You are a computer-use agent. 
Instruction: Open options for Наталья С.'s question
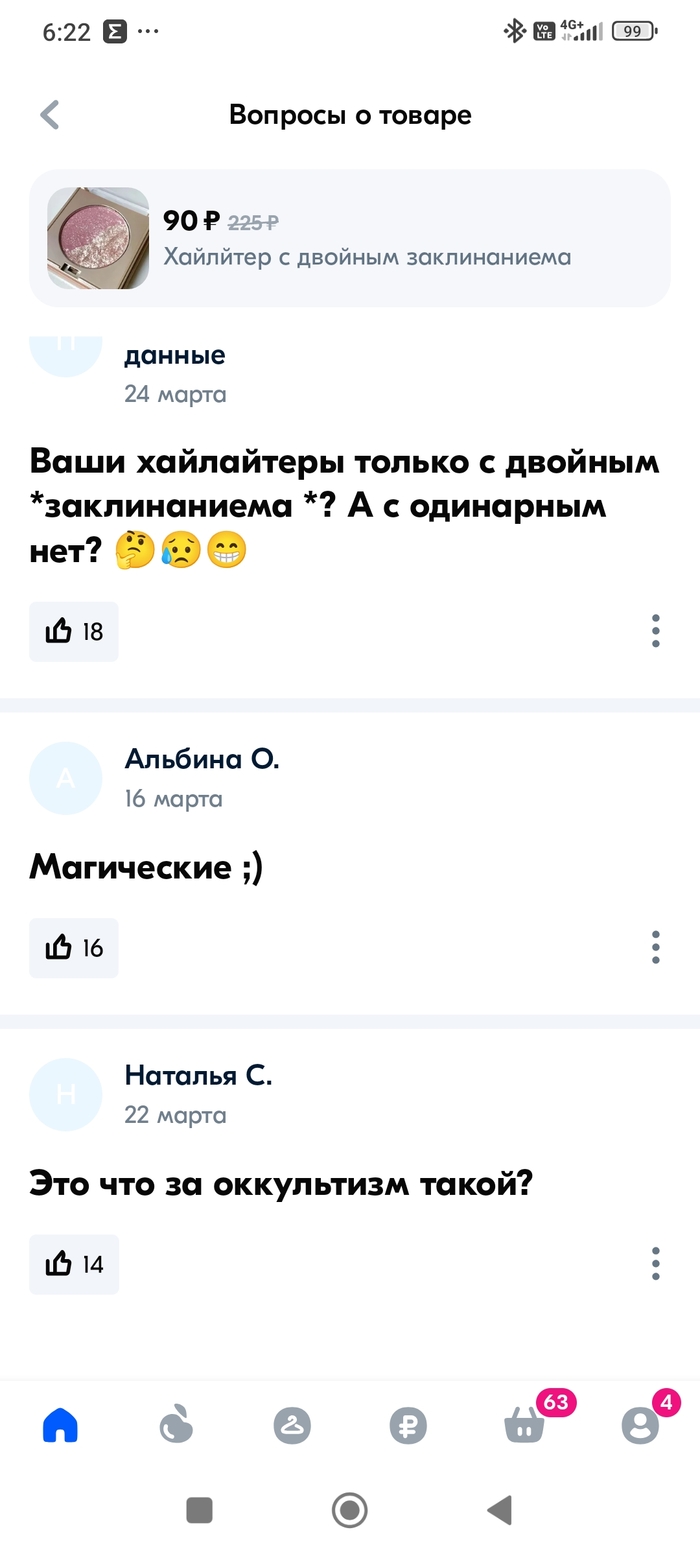(655, 1263)
